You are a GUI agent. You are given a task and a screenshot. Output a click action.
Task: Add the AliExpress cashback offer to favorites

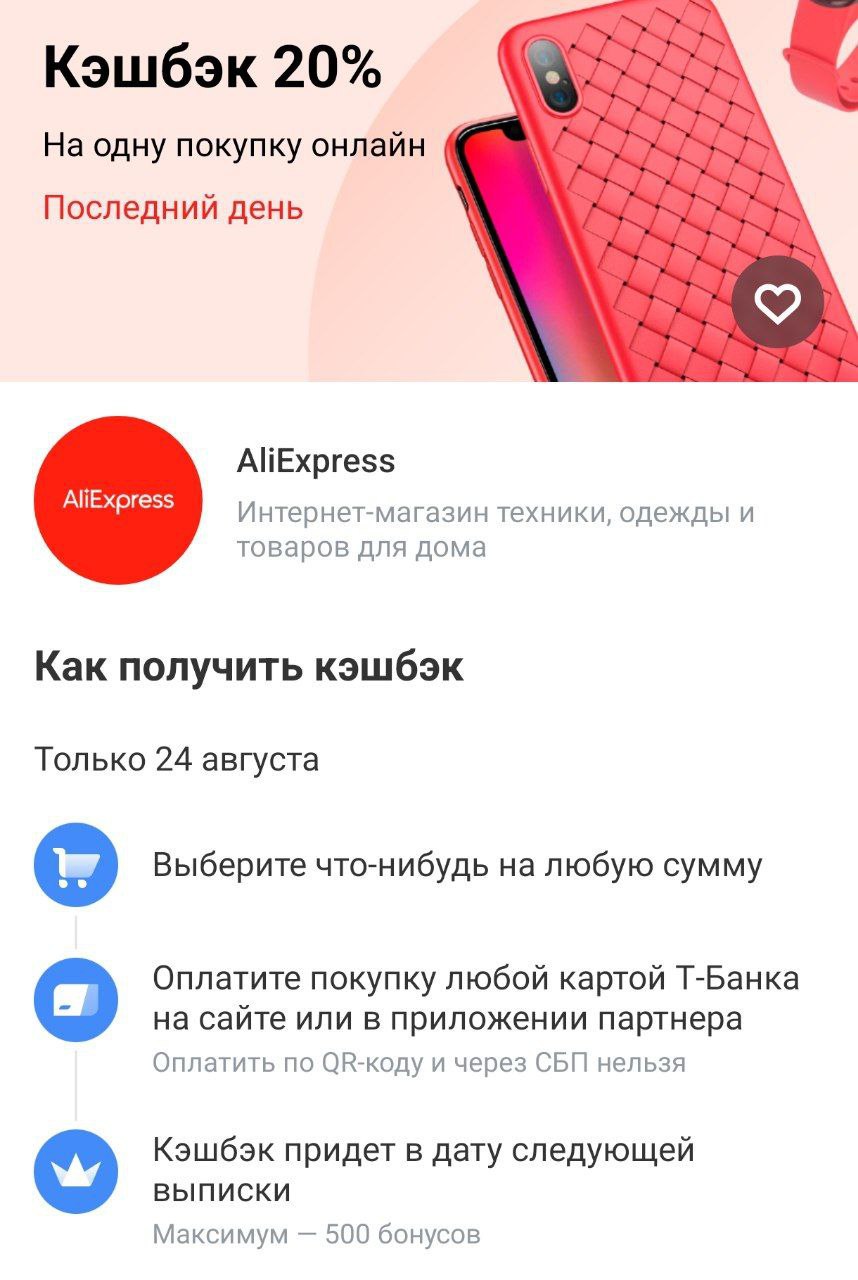coord(777,303)
